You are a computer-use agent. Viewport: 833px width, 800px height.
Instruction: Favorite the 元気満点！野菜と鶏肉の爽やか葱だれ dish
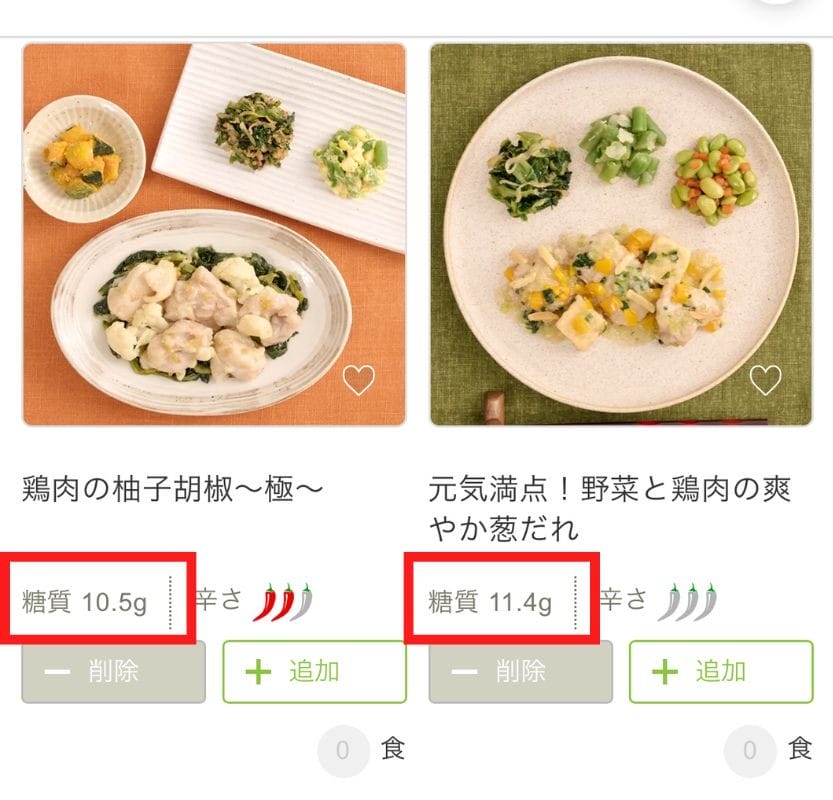(x=765, y=381)
